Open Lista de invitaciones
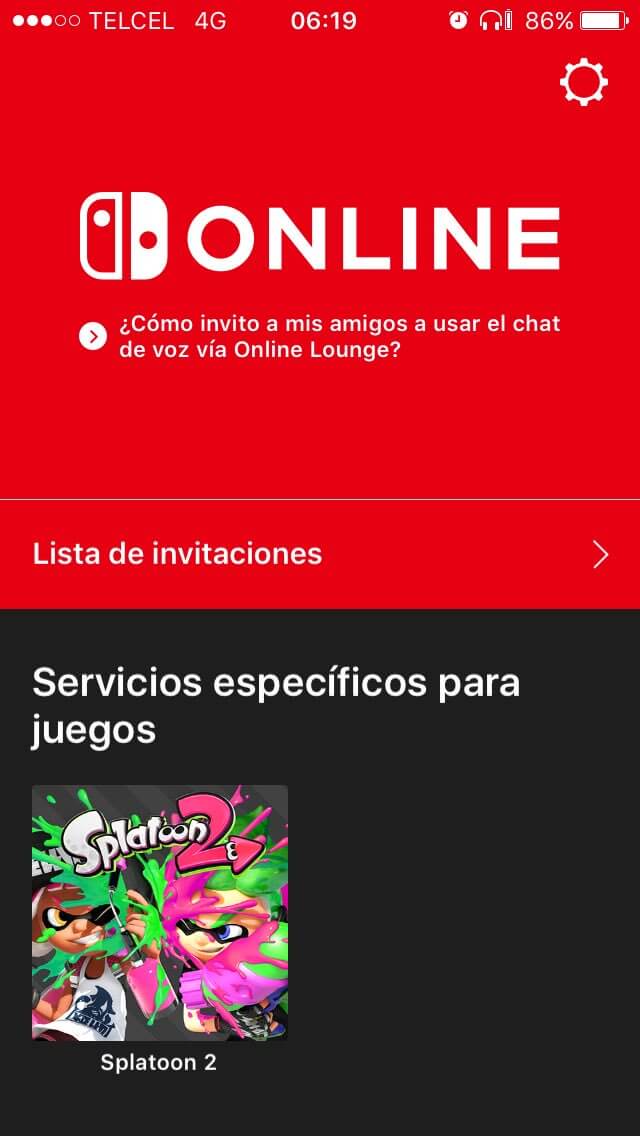640x1136 pixels. 320,554
